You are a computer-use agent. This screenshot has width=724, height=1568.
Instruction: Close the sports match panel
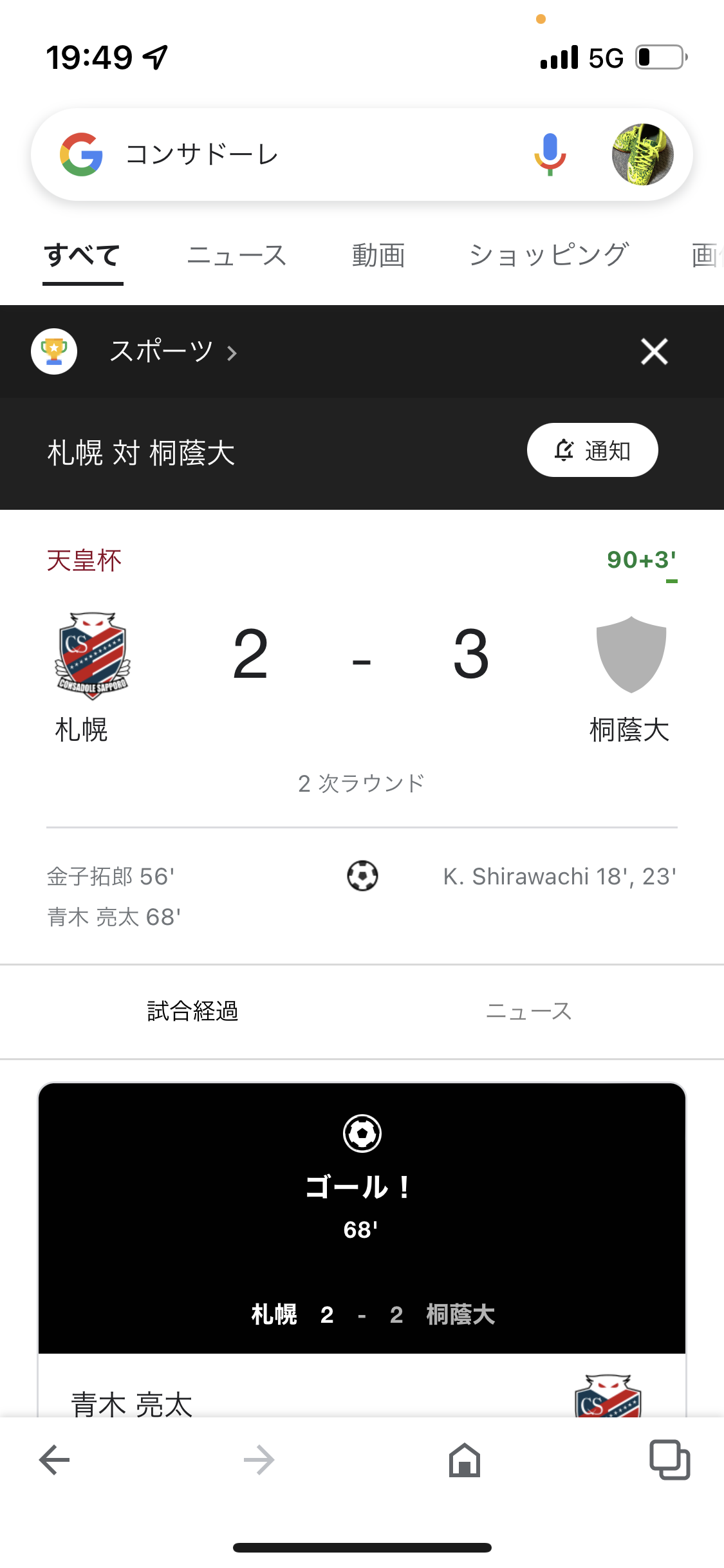tap(654, 351)
